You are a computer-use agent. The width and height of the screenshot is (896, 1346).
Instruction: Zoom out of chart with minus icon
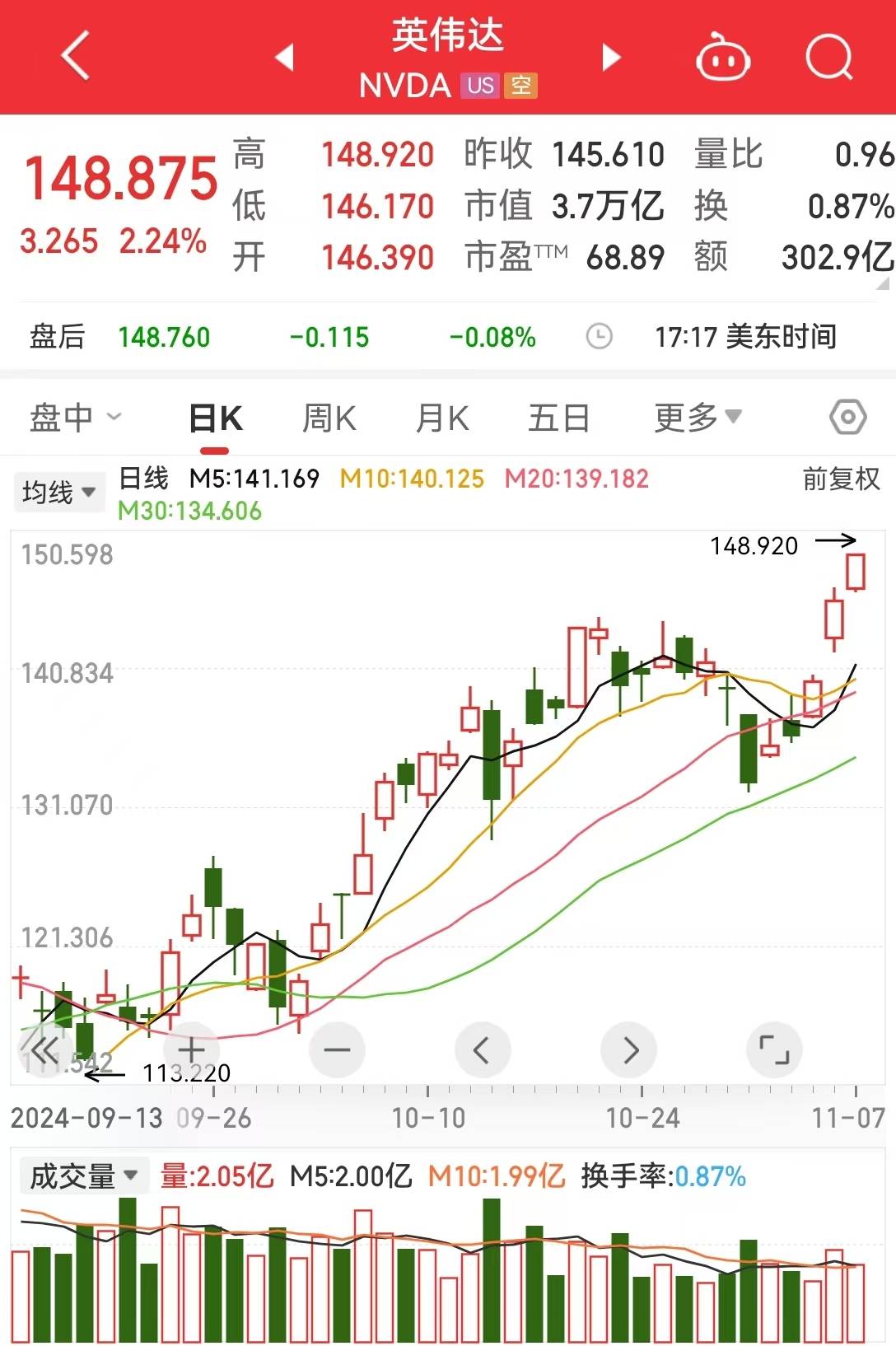point(336,1049)
